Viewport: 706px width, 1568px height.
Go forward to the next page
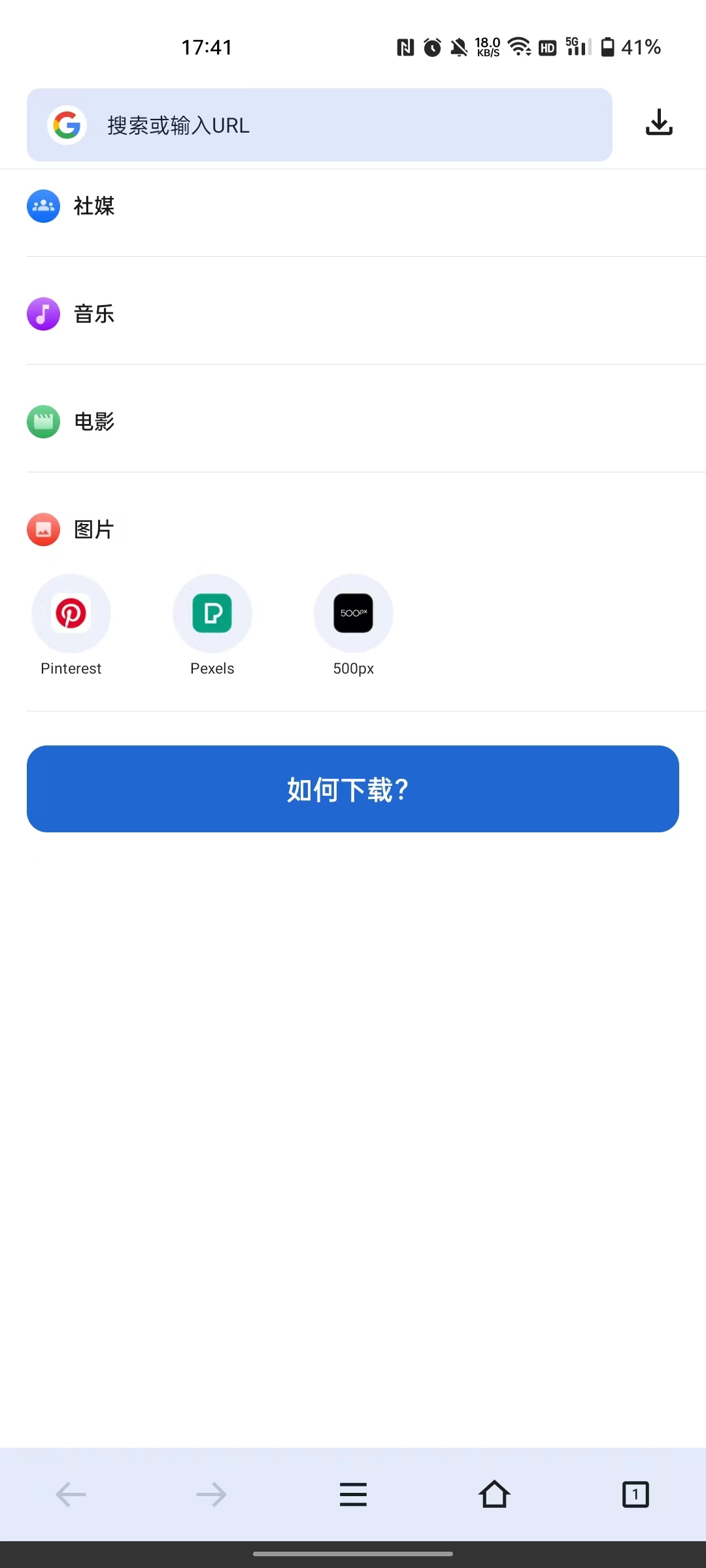(x=212, y=1494)
